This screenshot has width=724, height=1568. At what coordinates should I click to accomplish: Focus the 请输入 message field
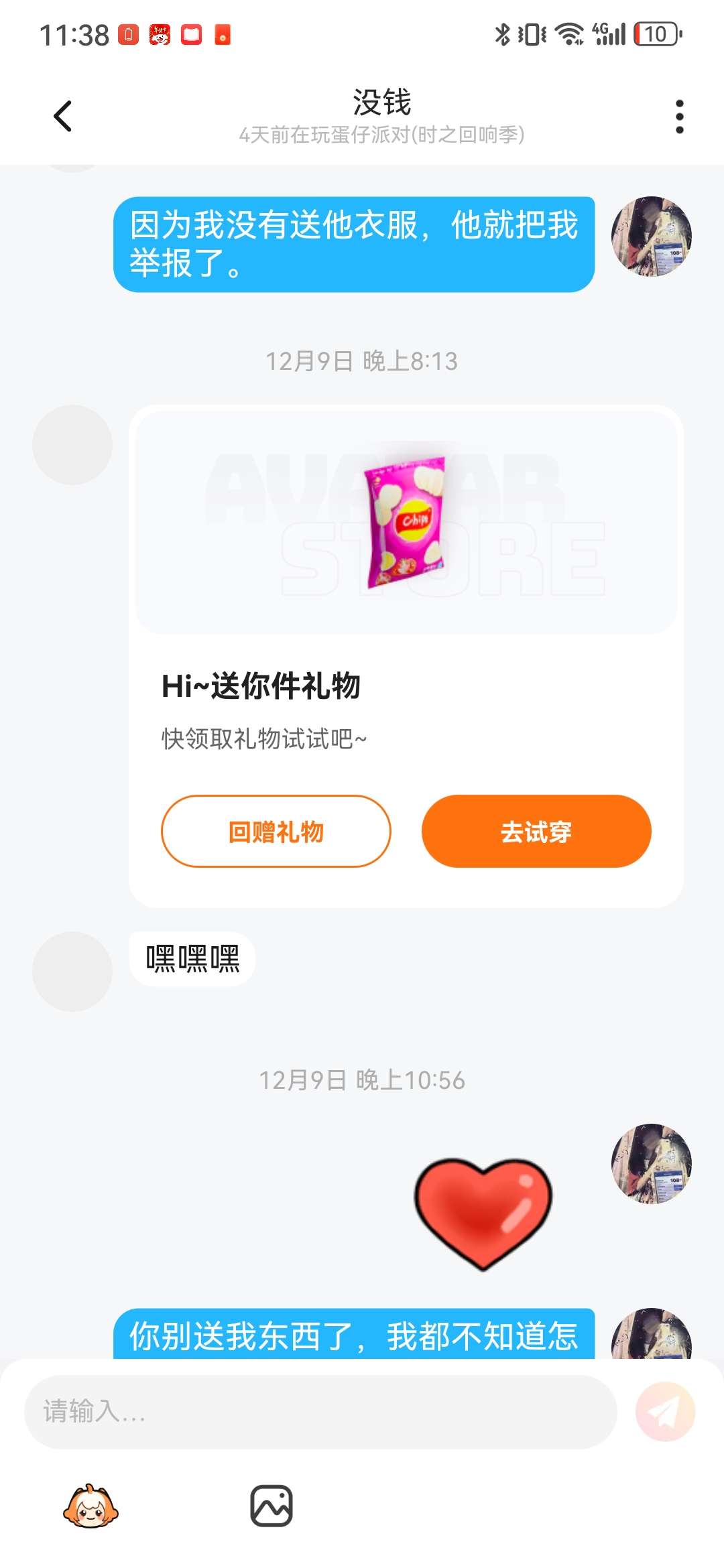pos(320,1411)
